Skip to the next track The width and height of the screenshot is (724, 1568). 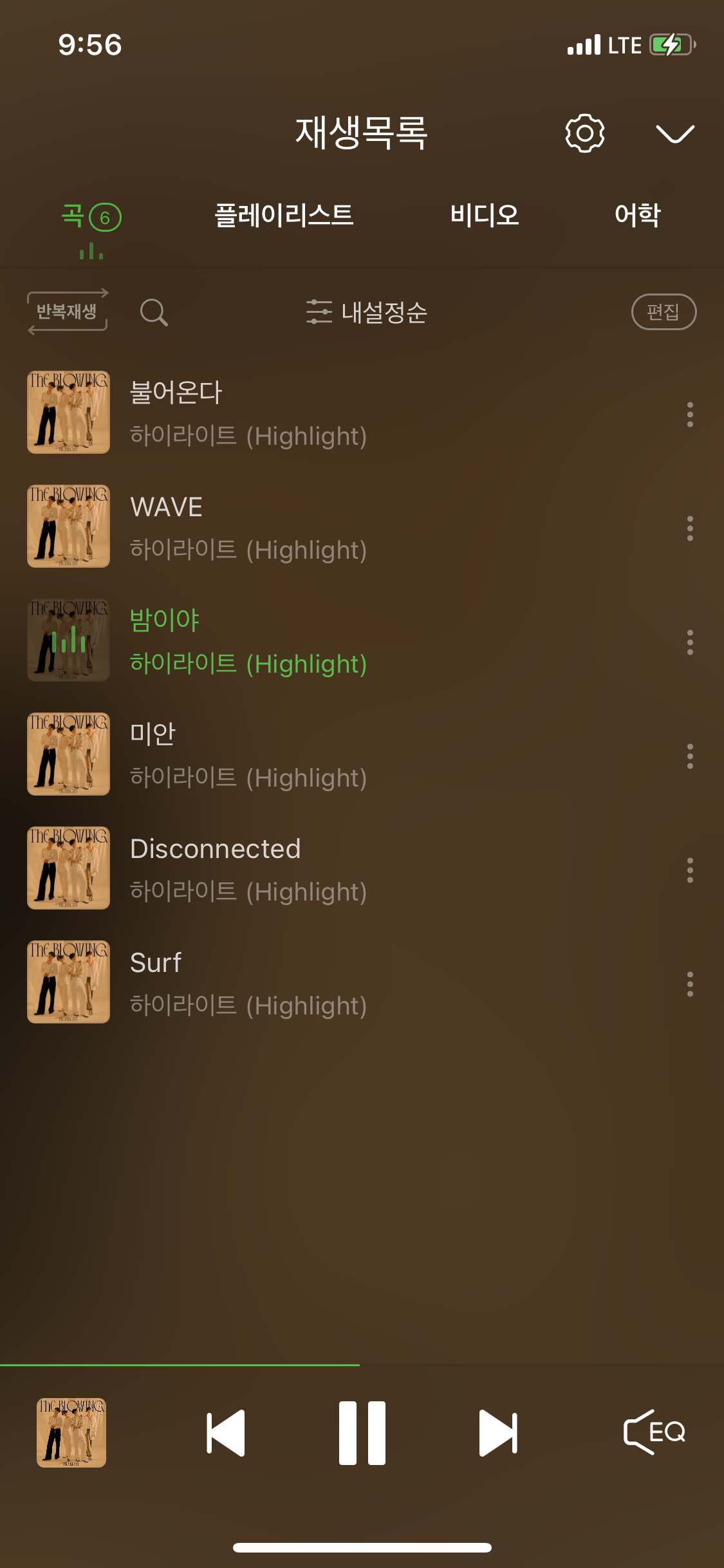[x=498, y=1433]
